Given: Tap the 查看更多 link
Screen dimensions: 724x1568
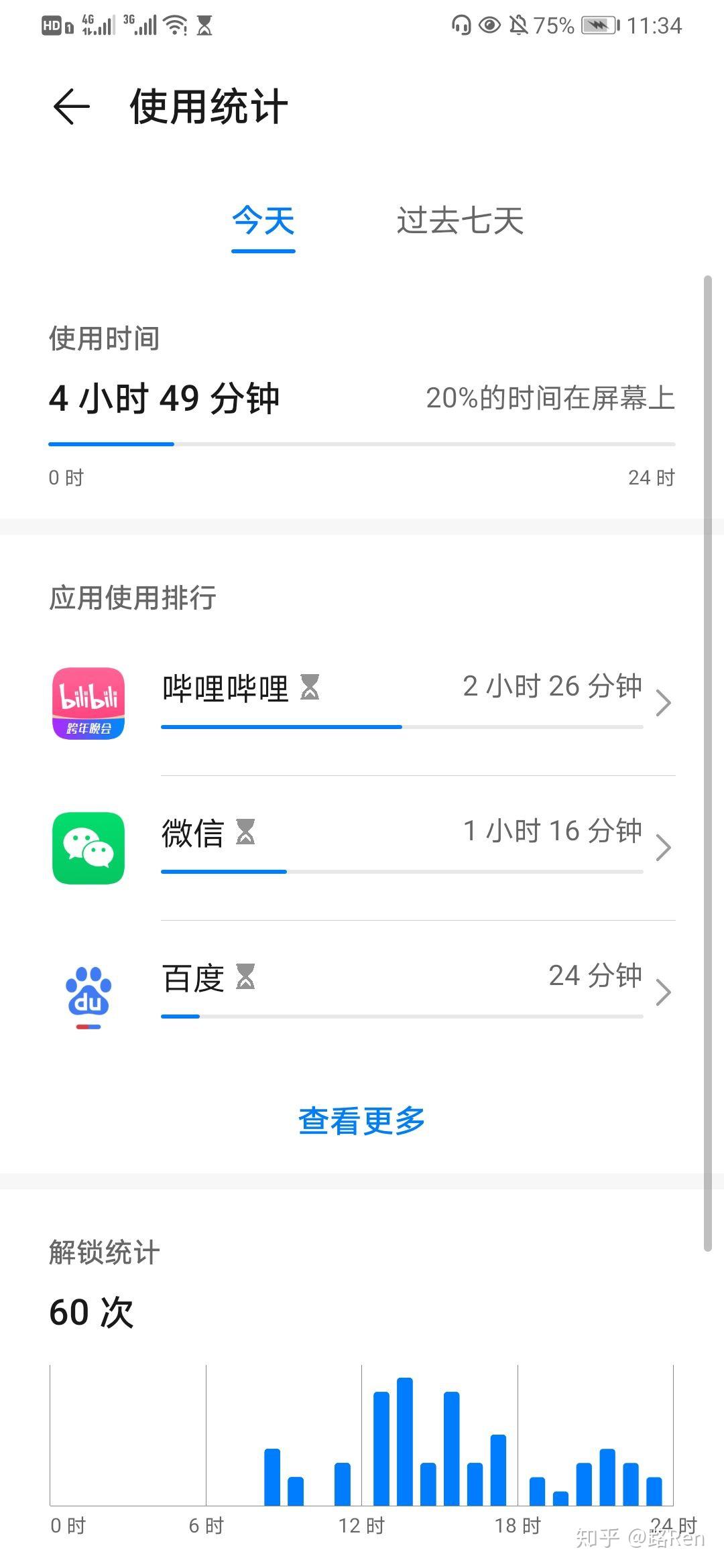Looking at the screenshot, I should pos(361,1120).
